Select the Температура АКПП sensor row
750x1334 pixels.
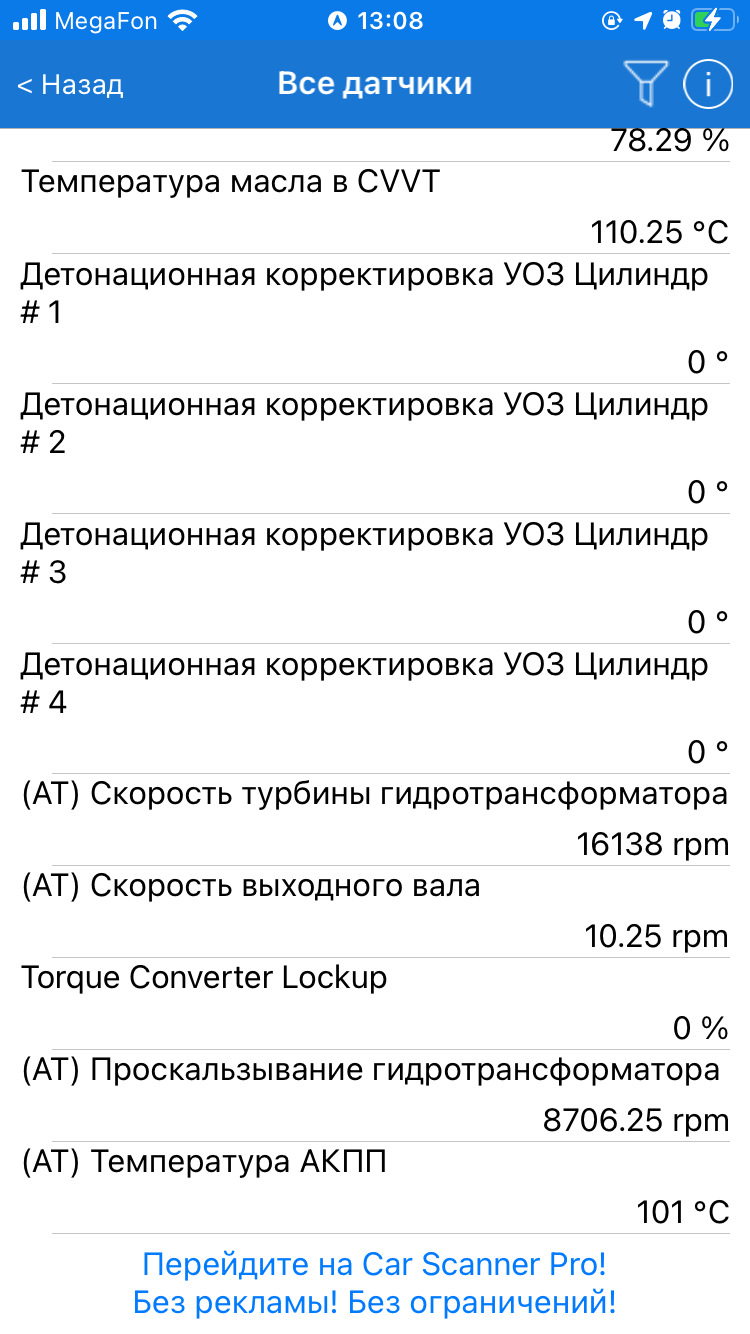pos(375,1188)
